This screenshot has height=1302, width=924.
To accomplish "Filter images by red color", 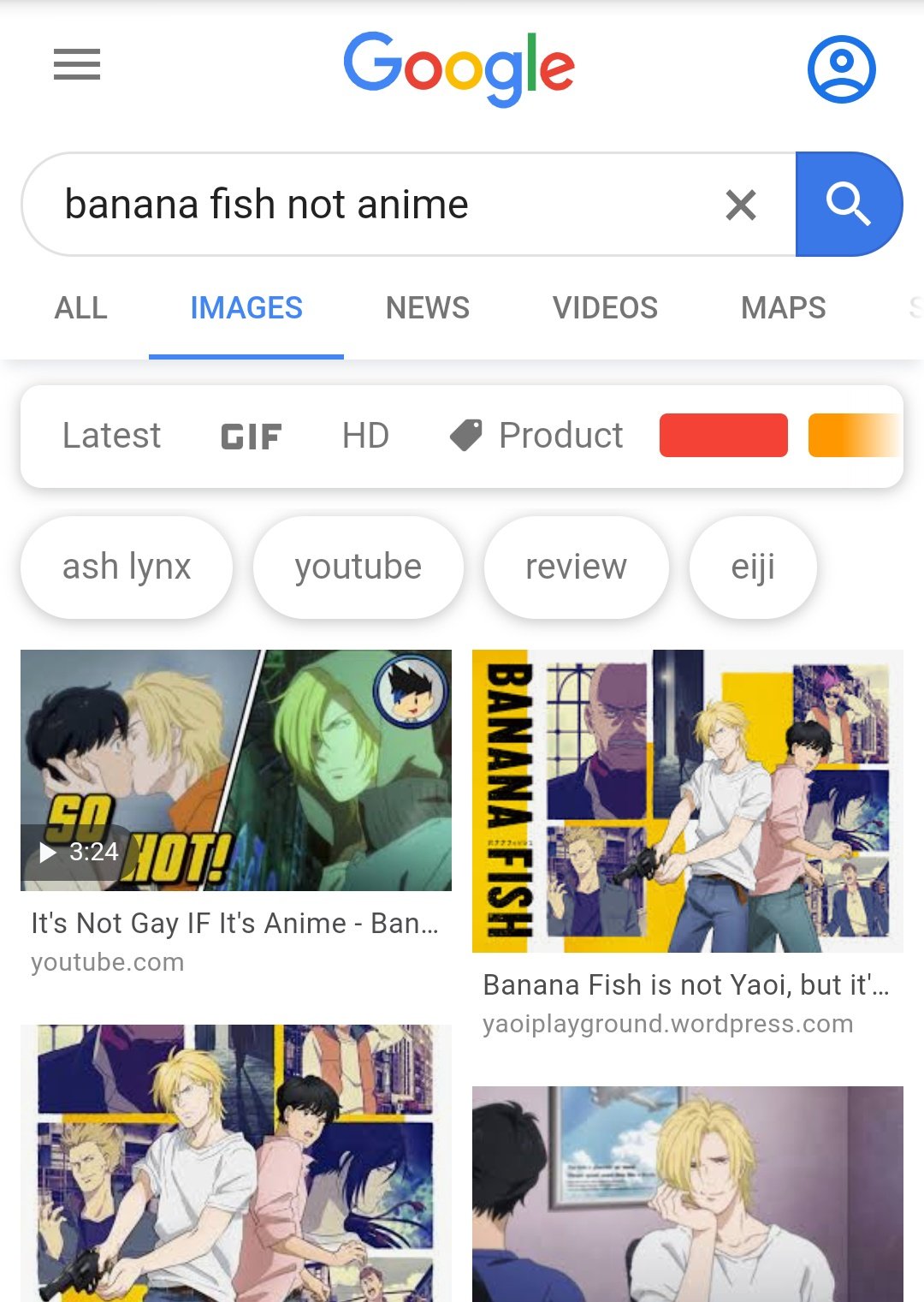I will (723, 436).
